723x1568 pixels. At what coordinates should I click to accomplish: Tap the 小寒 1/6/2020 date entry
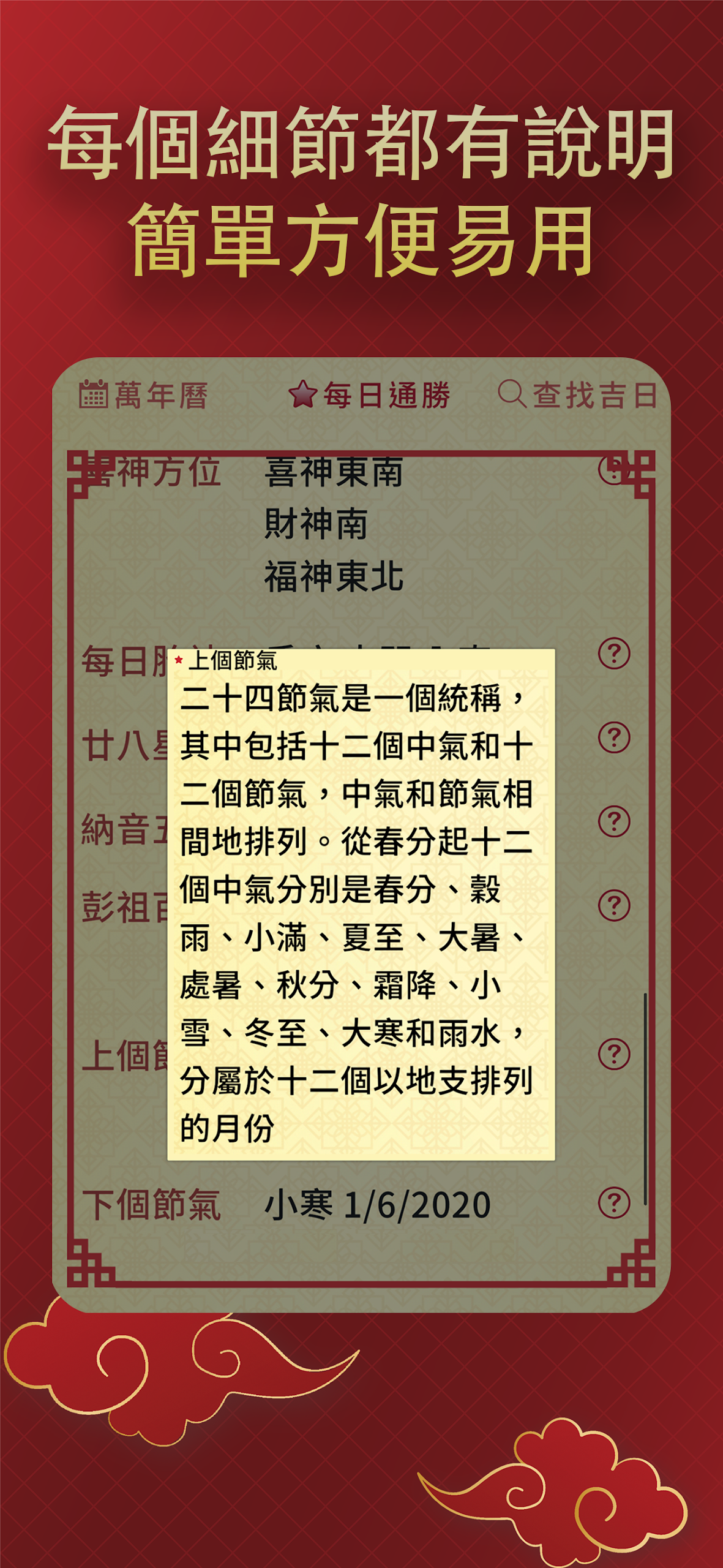point(376,1203)
